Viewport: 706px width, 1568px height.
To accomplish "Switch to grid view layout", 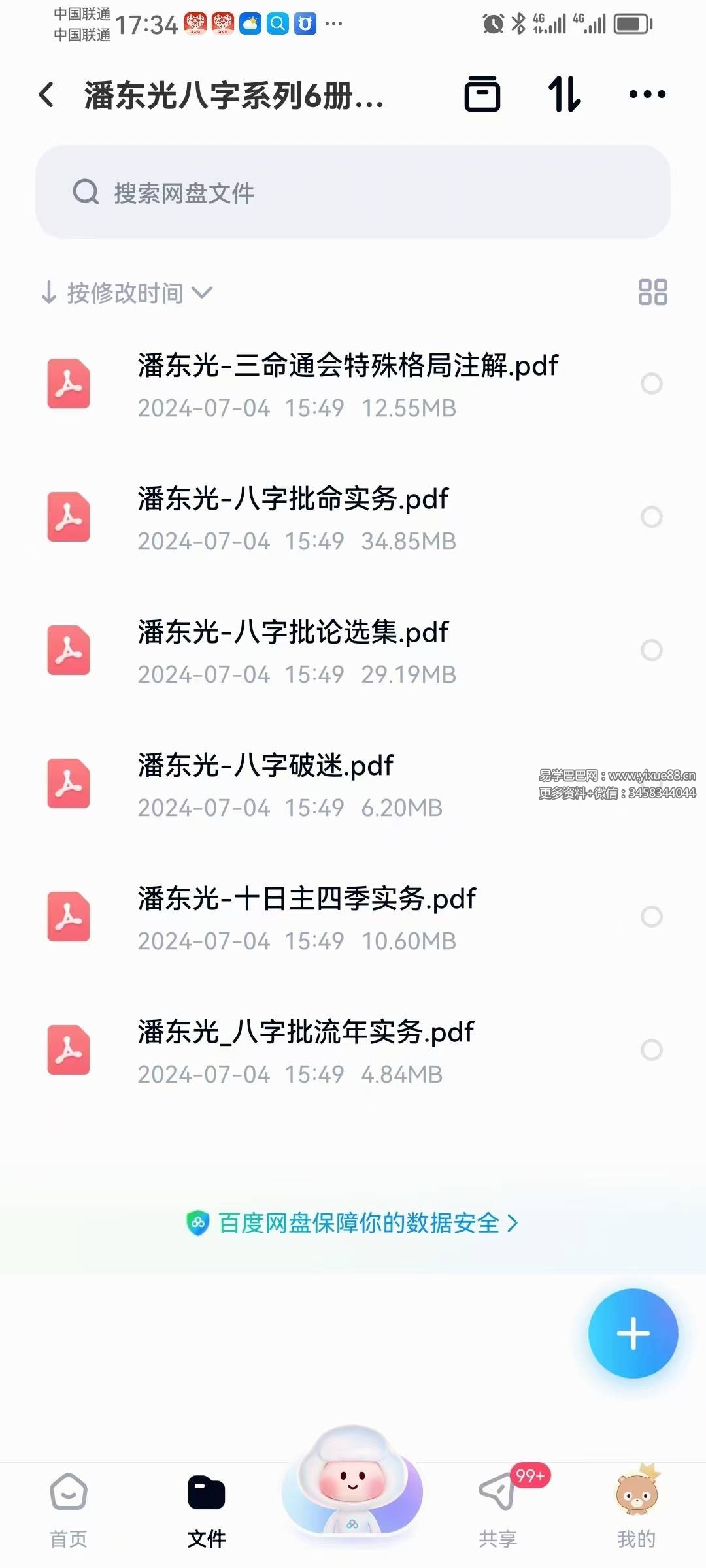I will pyautogui.click(x=652, y=292).
